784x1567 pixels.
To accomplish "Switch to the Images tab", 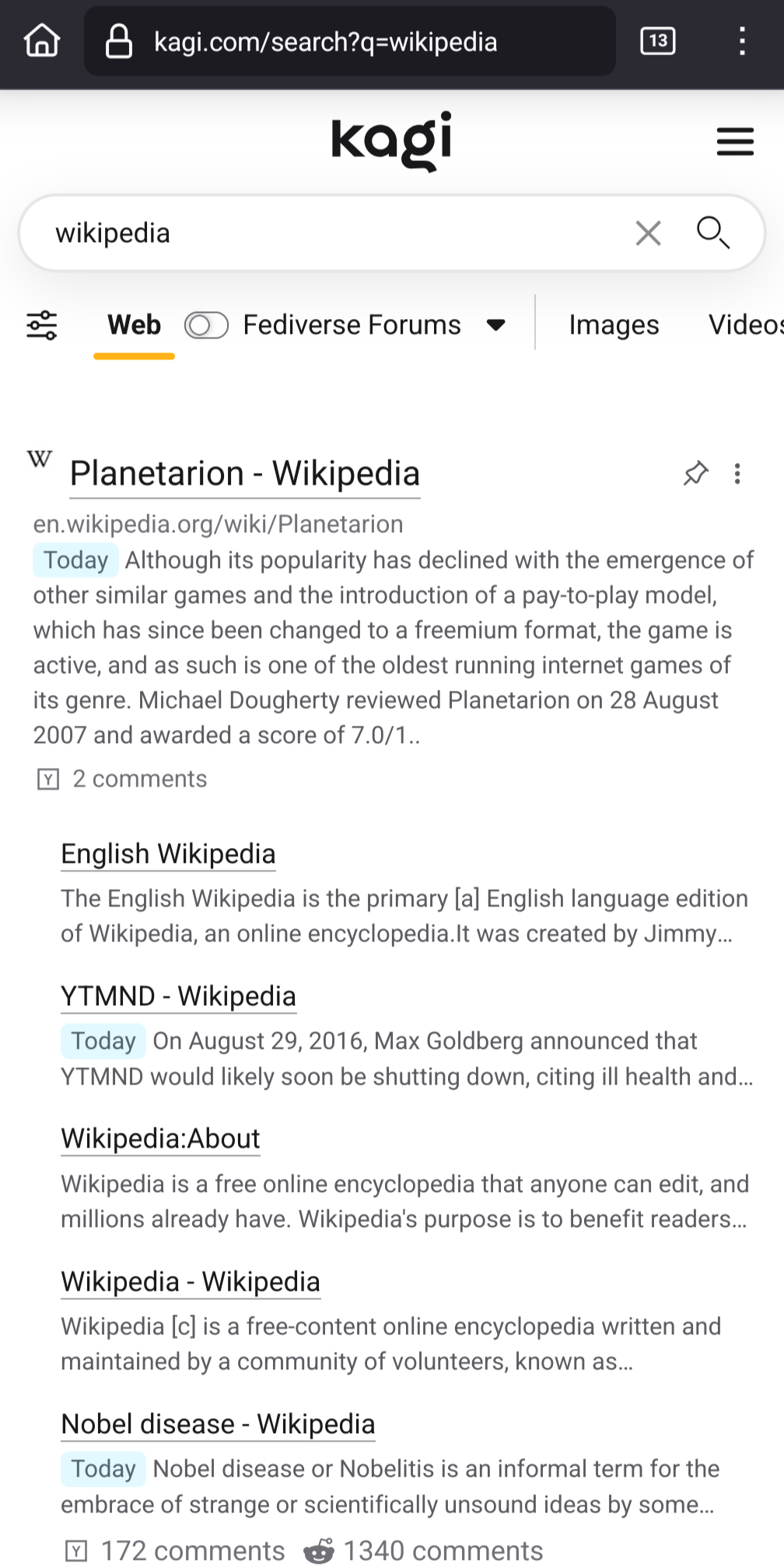I will coord(614,325).
